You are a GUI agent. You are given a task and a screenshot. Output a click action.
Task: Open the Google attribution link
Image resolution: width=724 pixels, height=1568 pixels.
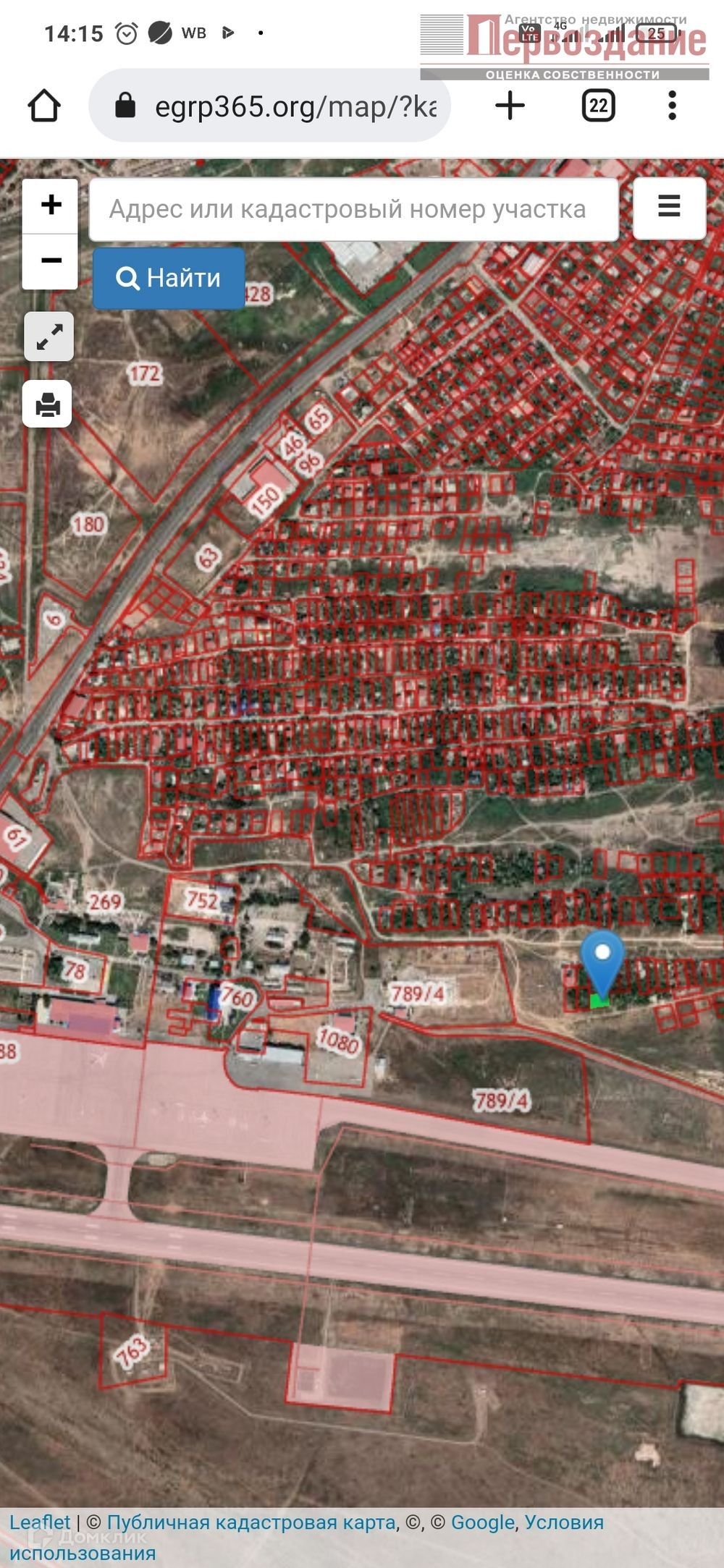pos(483,1522)
